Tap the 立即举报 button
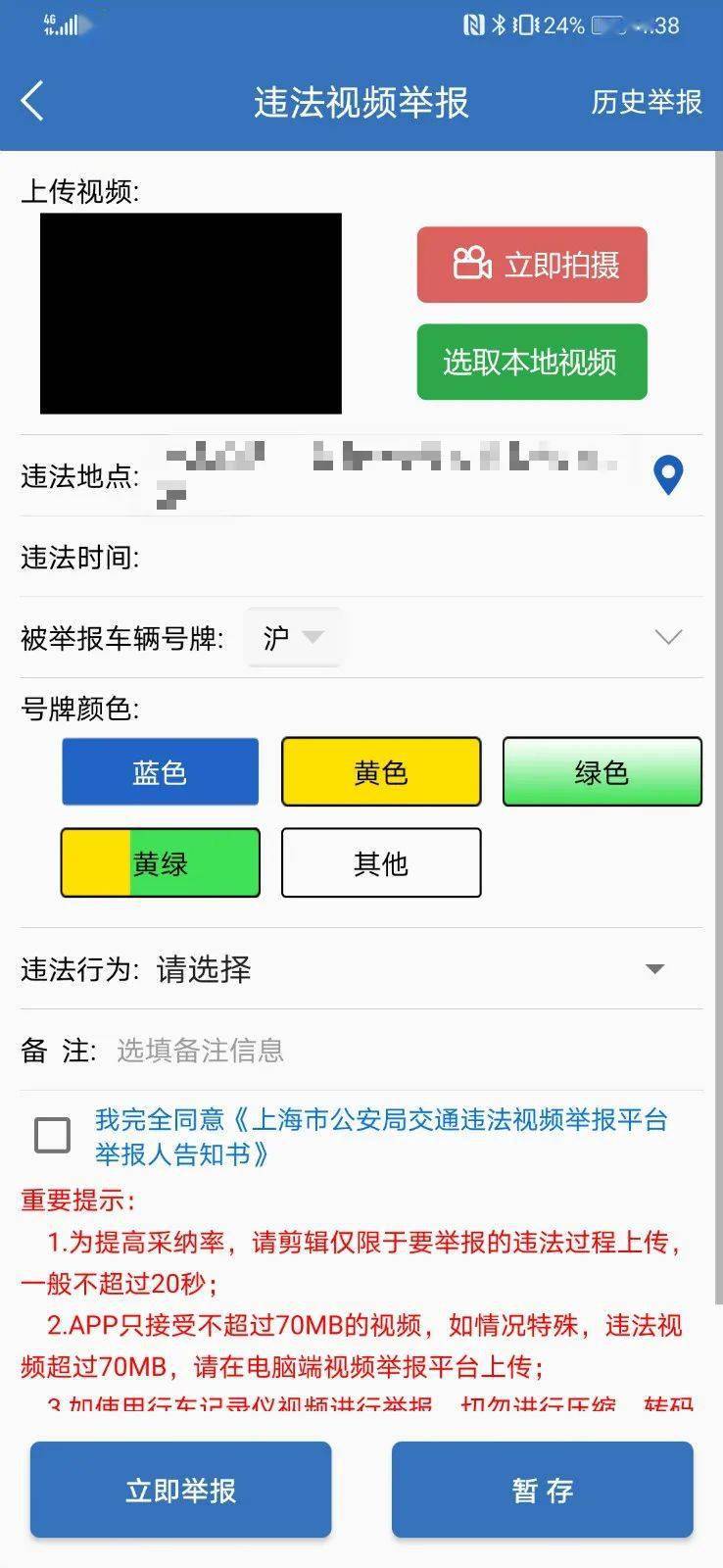 [x=181, y=1489]
